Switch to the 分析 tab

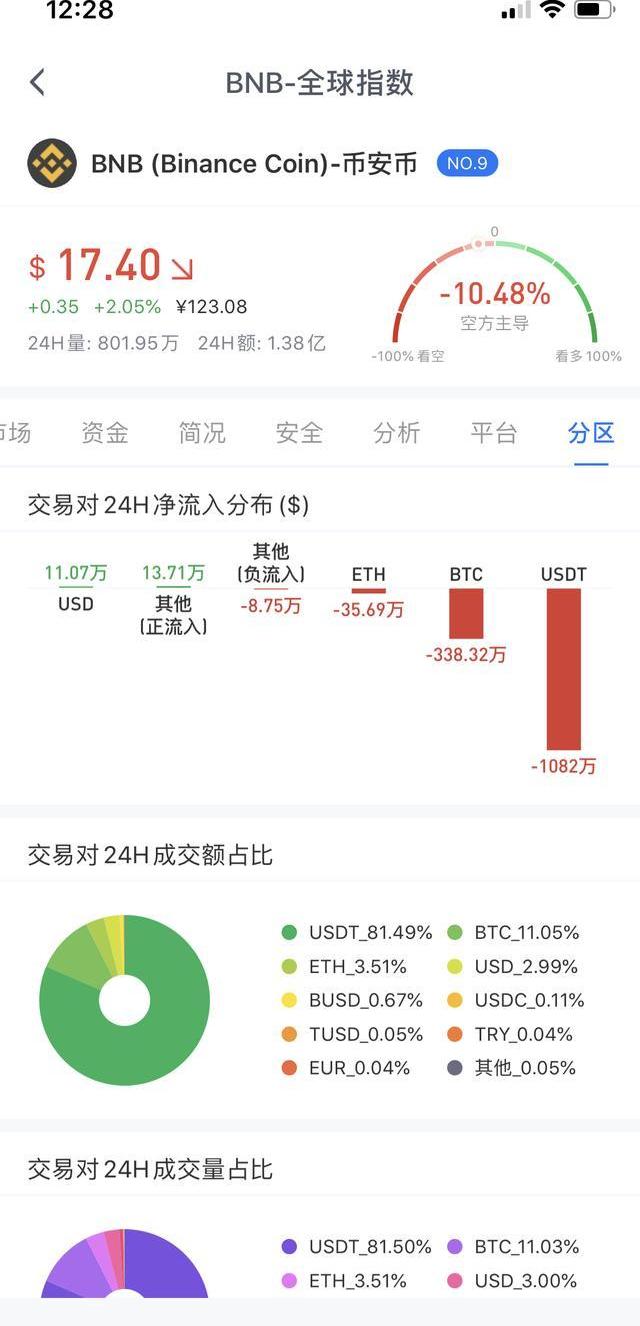click(397, 433)
